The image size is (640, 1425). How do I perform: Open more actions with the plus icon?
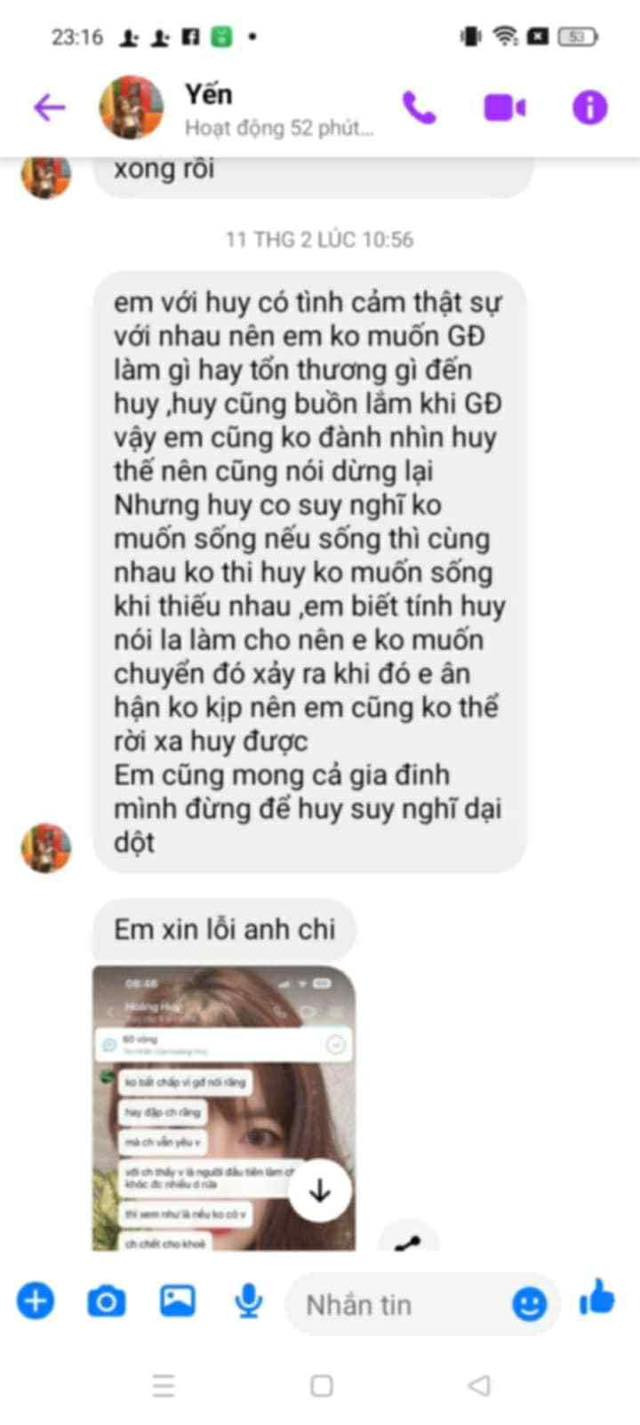35,1301
